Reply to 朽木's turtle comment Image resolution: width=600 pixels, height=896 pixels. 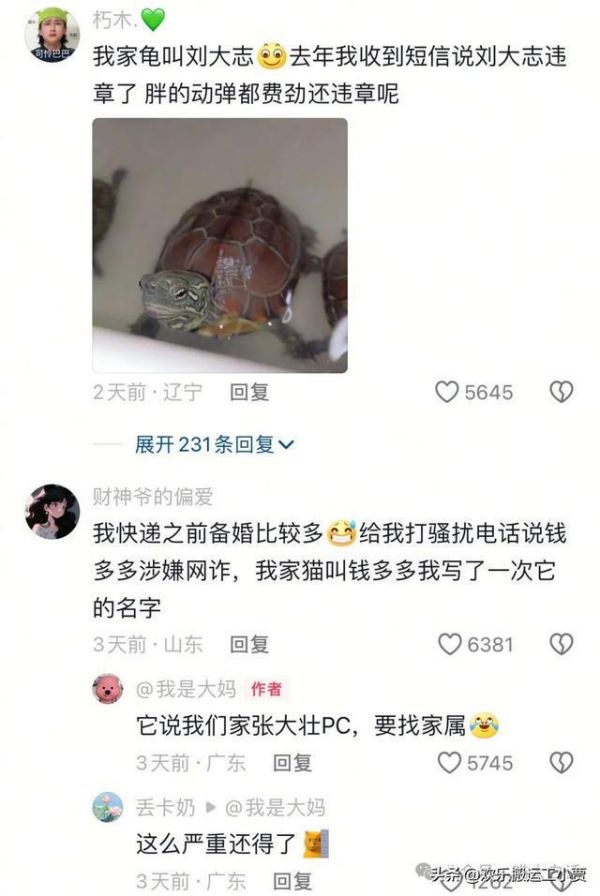pyautogui.click(x=249, y=393)
